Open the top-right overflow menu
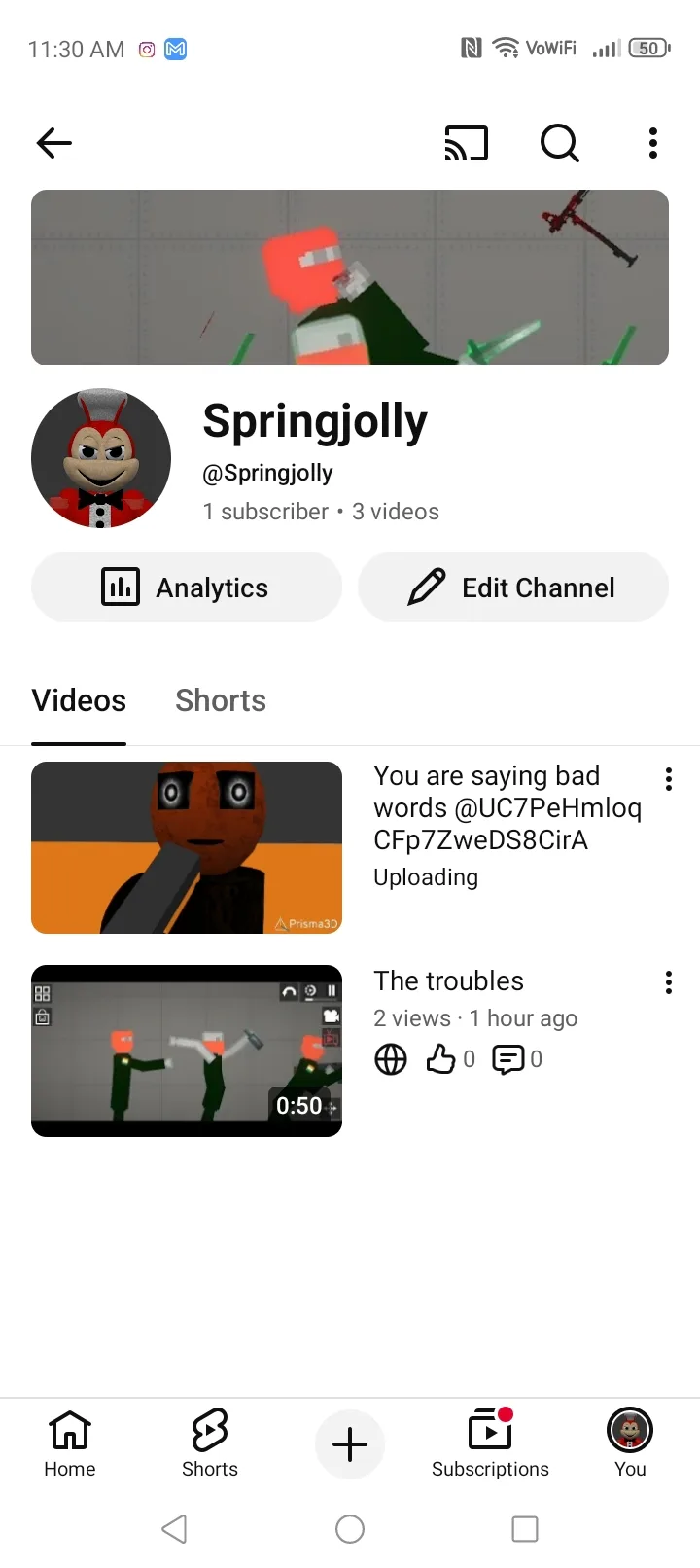The image size is (700, 1568). pyautogui.click(x=653, y=143)
